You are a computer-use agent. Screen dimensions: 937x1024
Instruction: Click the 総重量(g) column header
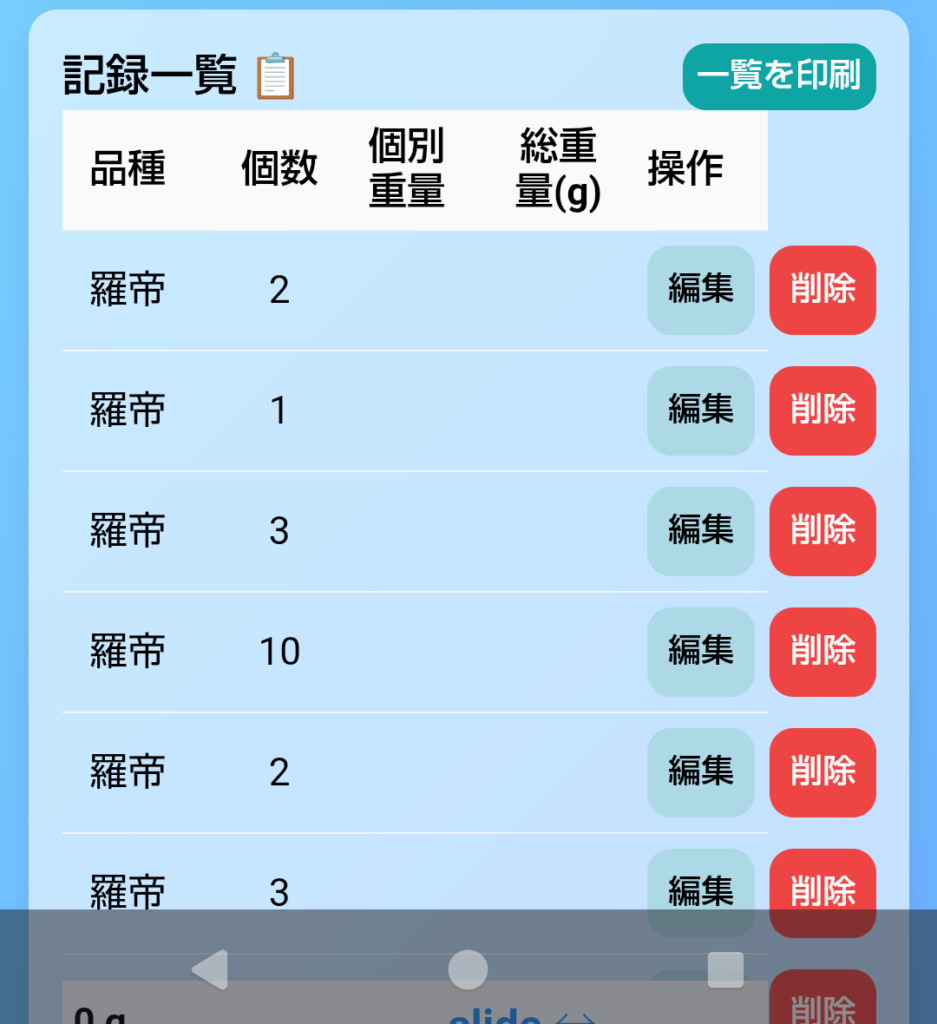[x=556, y=169]
